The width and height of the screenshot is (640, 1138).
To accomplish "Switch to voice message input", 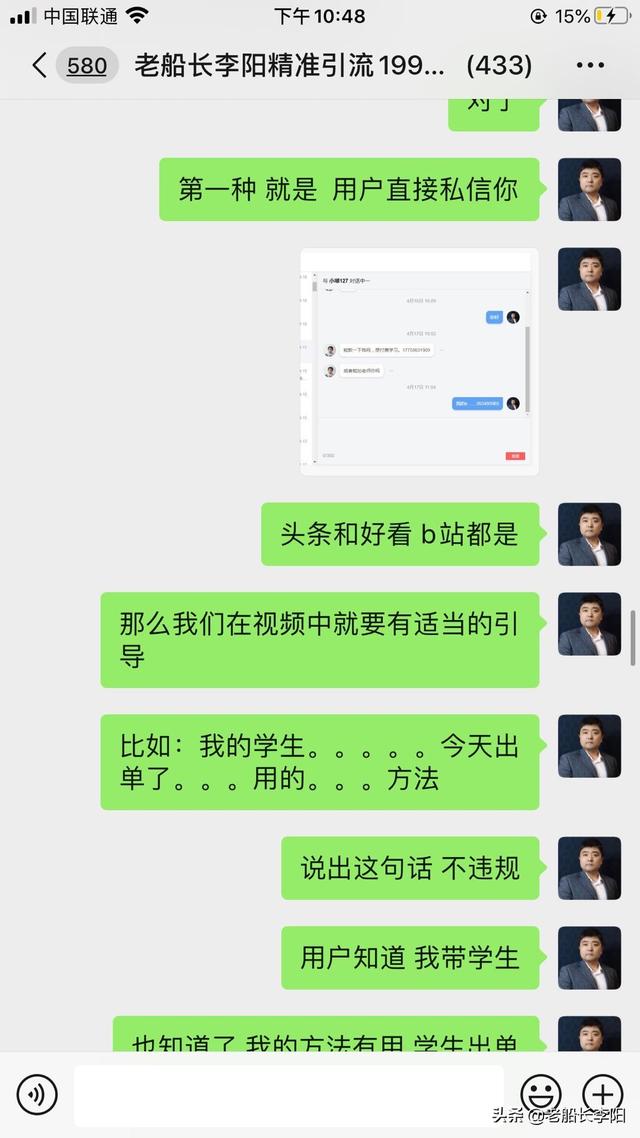I will (x=37, y=1094).
